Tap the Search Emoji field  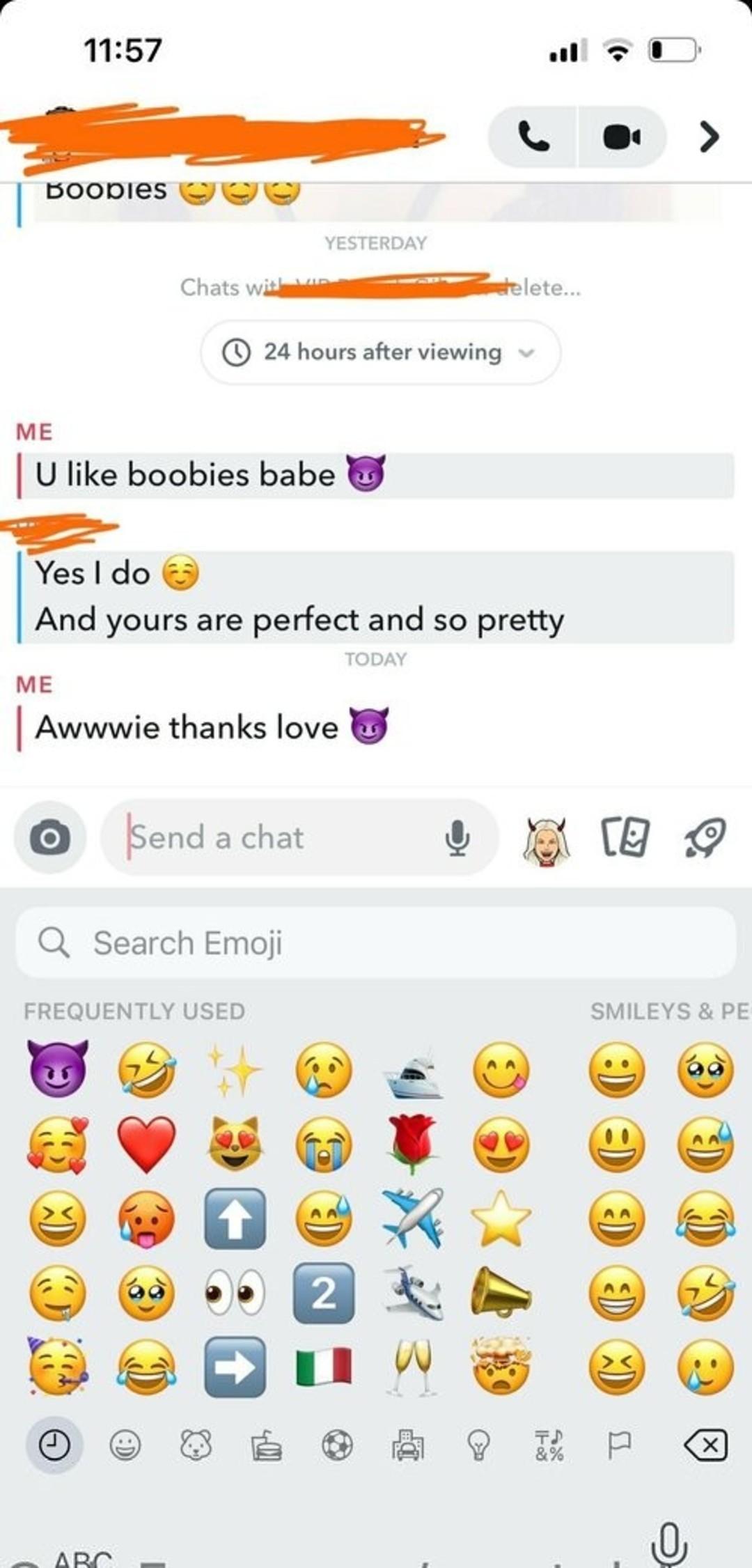(376, 943)
